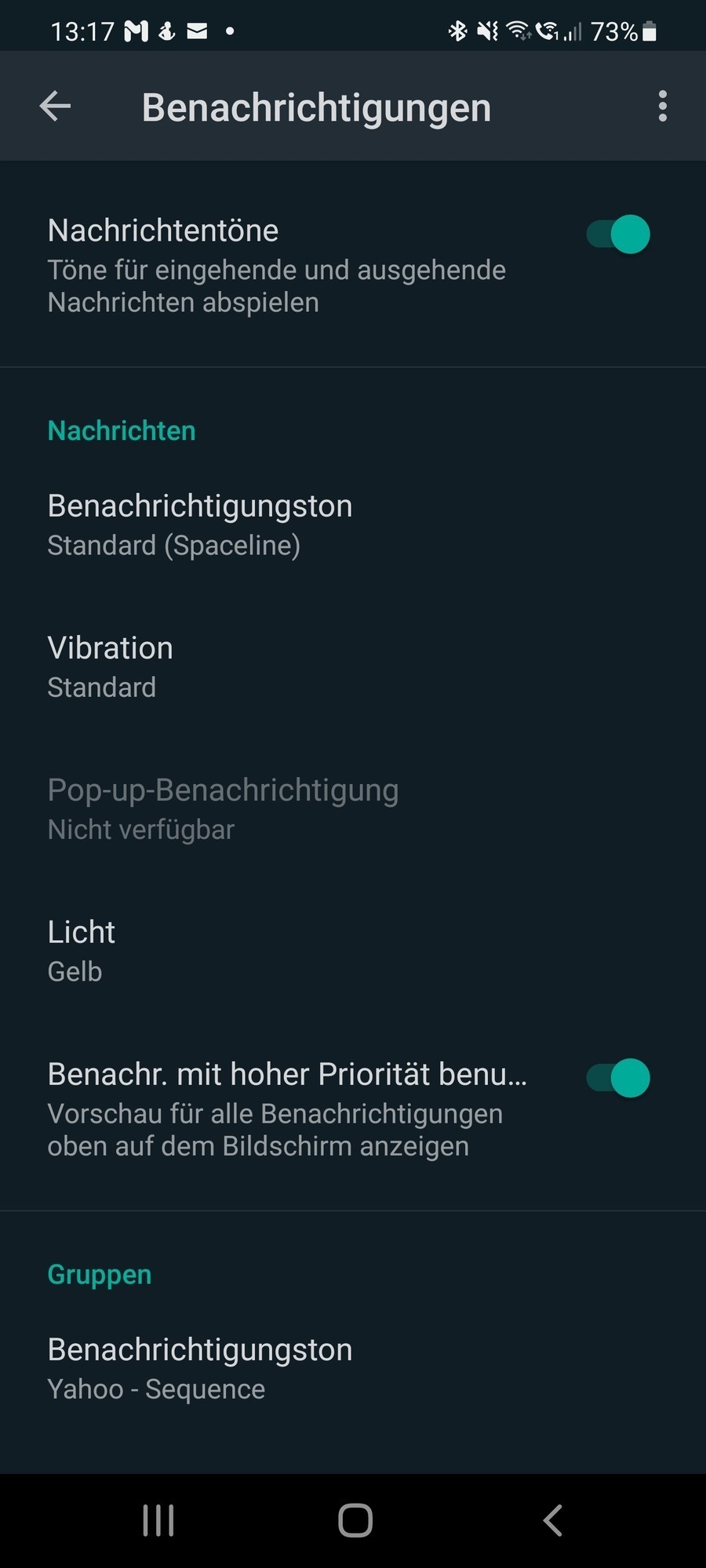Go back from Benachrichtigungen screen
This screenshot has width=706, height=1568.
click(x=55, y=107)
